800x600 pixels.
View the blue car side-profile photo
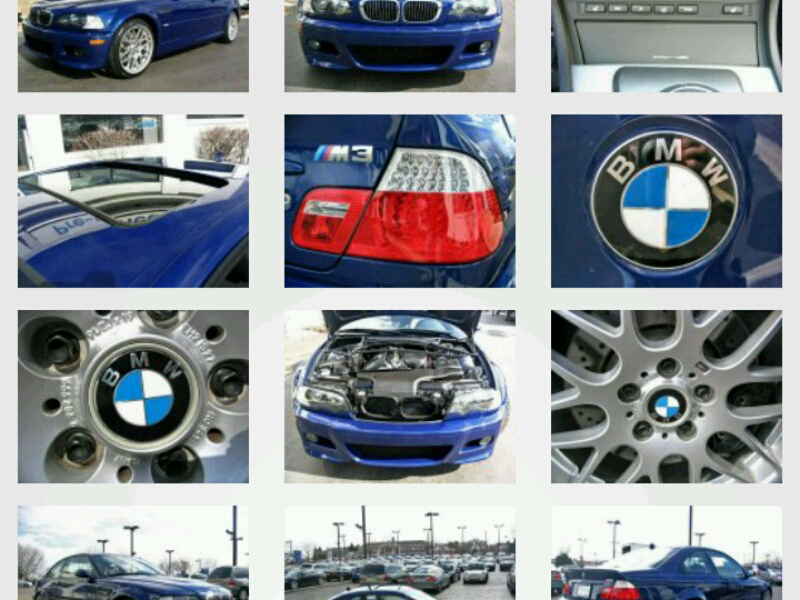[133, 46]
